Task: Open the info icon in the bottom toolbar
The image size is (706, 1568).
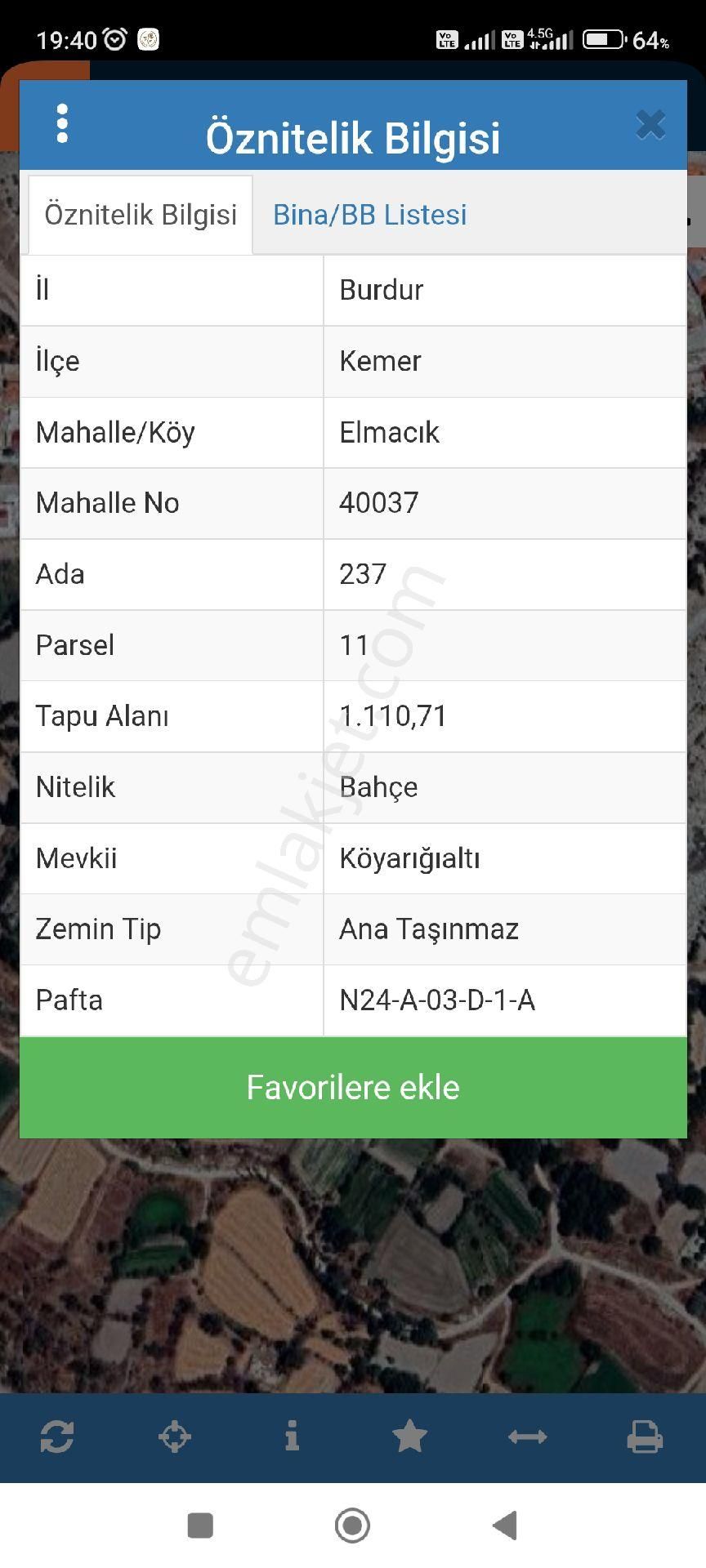Action: click(x=292, y=1436)
